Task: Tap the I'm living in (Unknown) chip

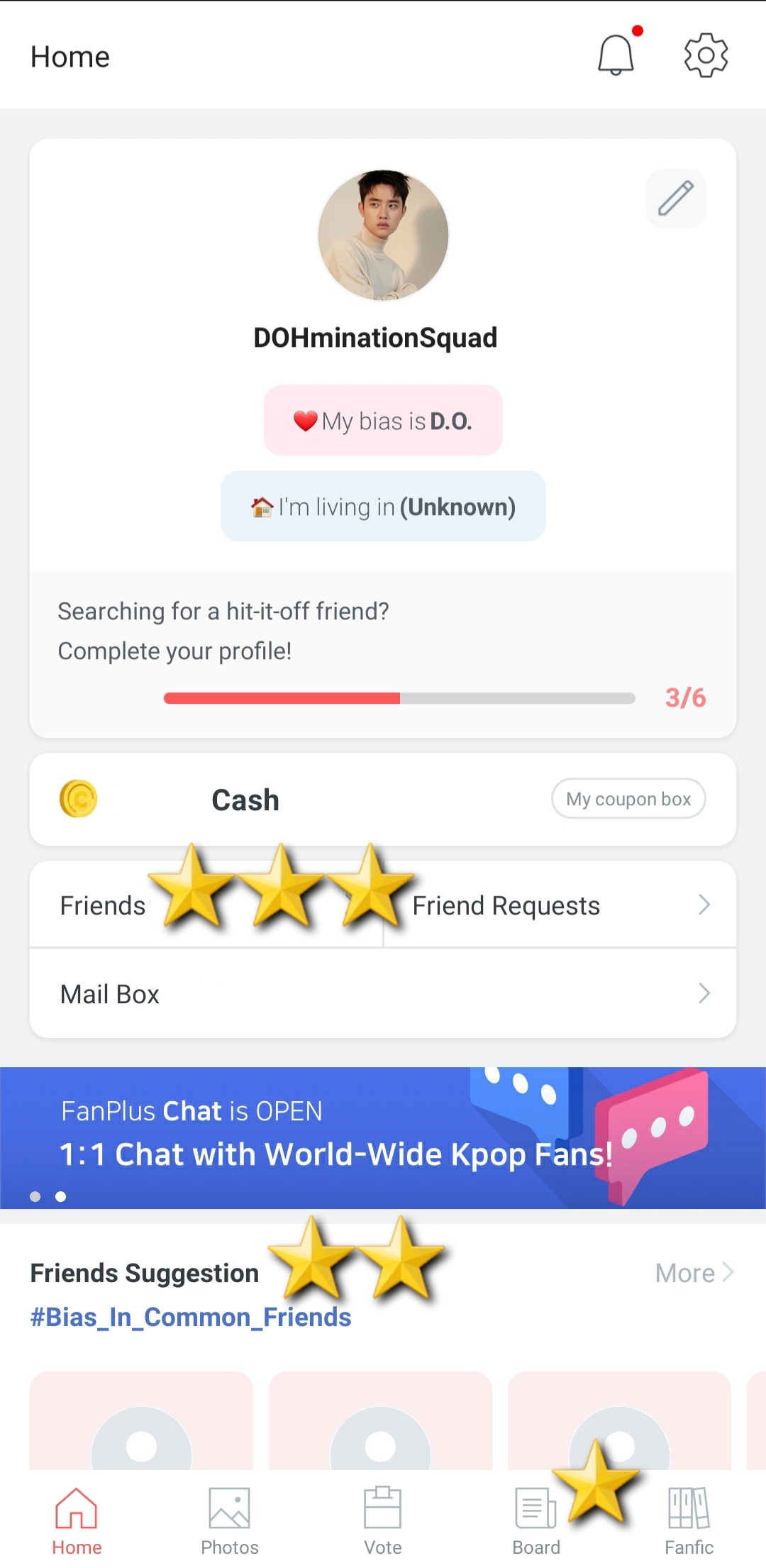Action: coord(383,507)
